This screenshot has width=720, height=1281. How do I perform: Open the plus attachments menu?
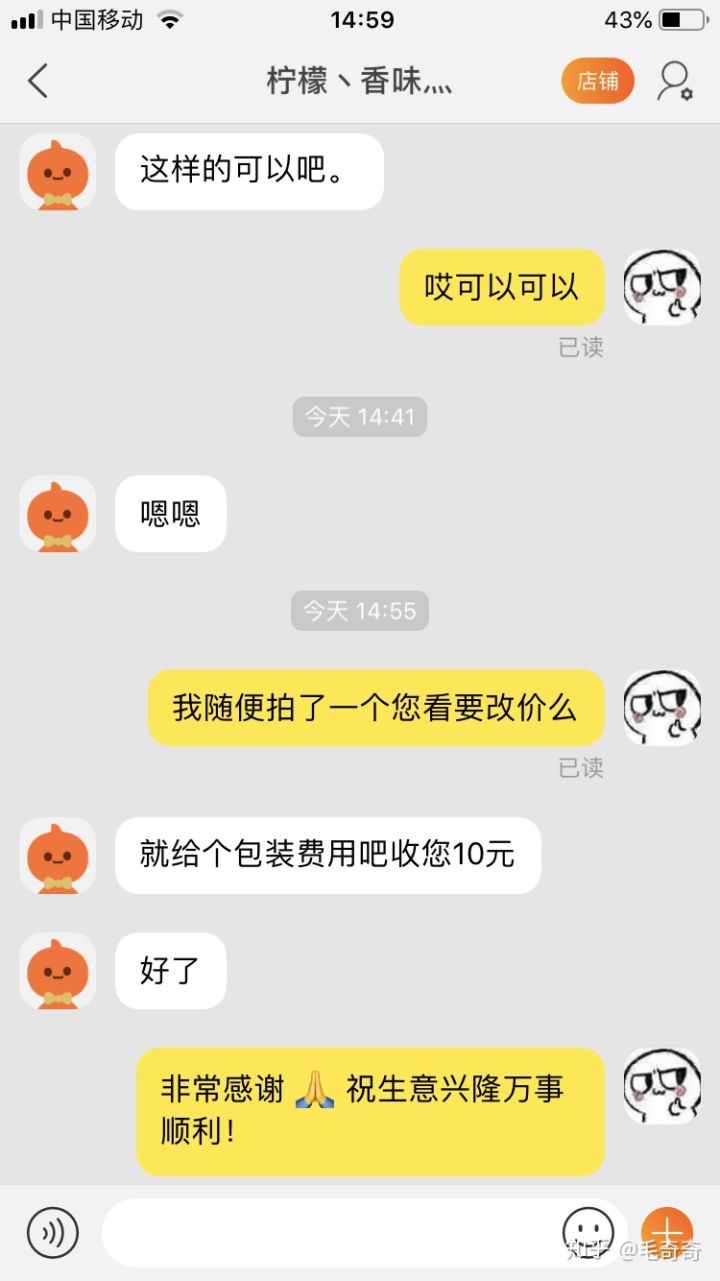pyautogui.click(x=666, y=1232)
